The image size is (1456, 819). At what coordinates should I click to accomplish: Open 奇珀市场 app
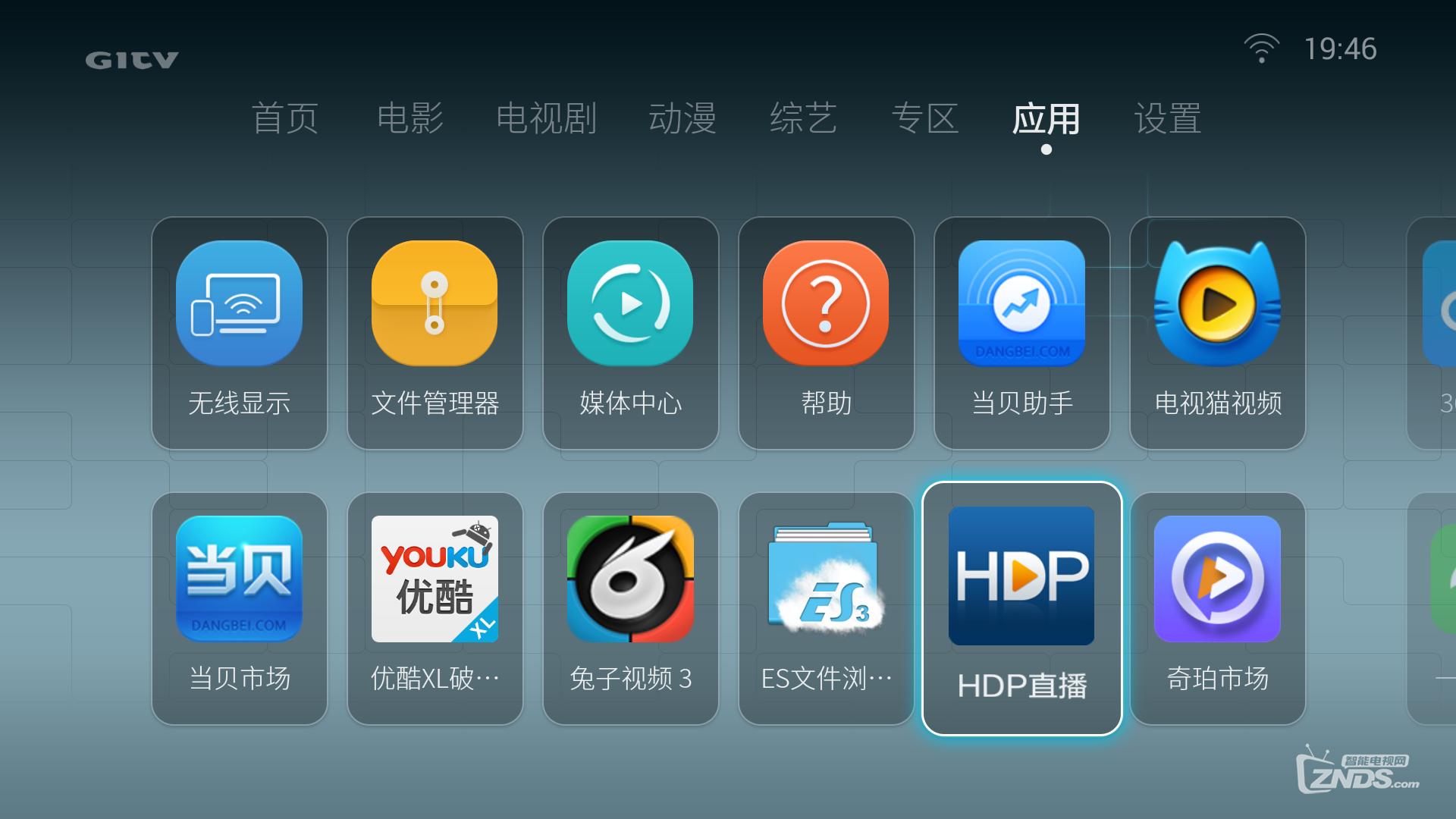pos(1218,607)
